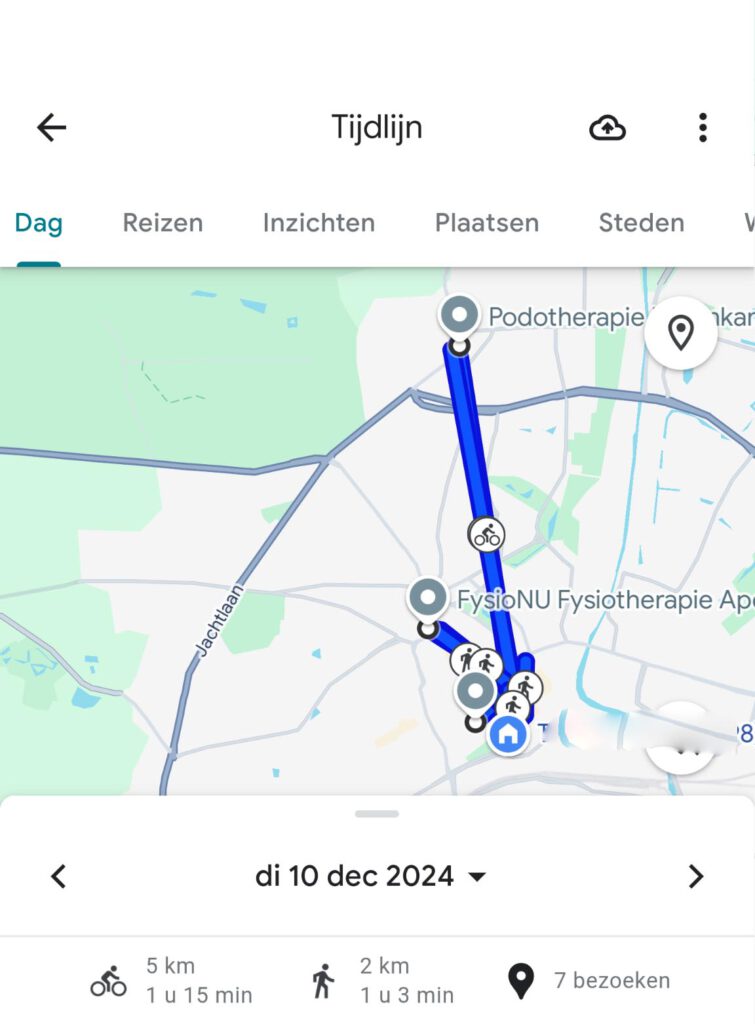Tap the location pin map button
755x1024 pixels.
(x=681, y=333)
